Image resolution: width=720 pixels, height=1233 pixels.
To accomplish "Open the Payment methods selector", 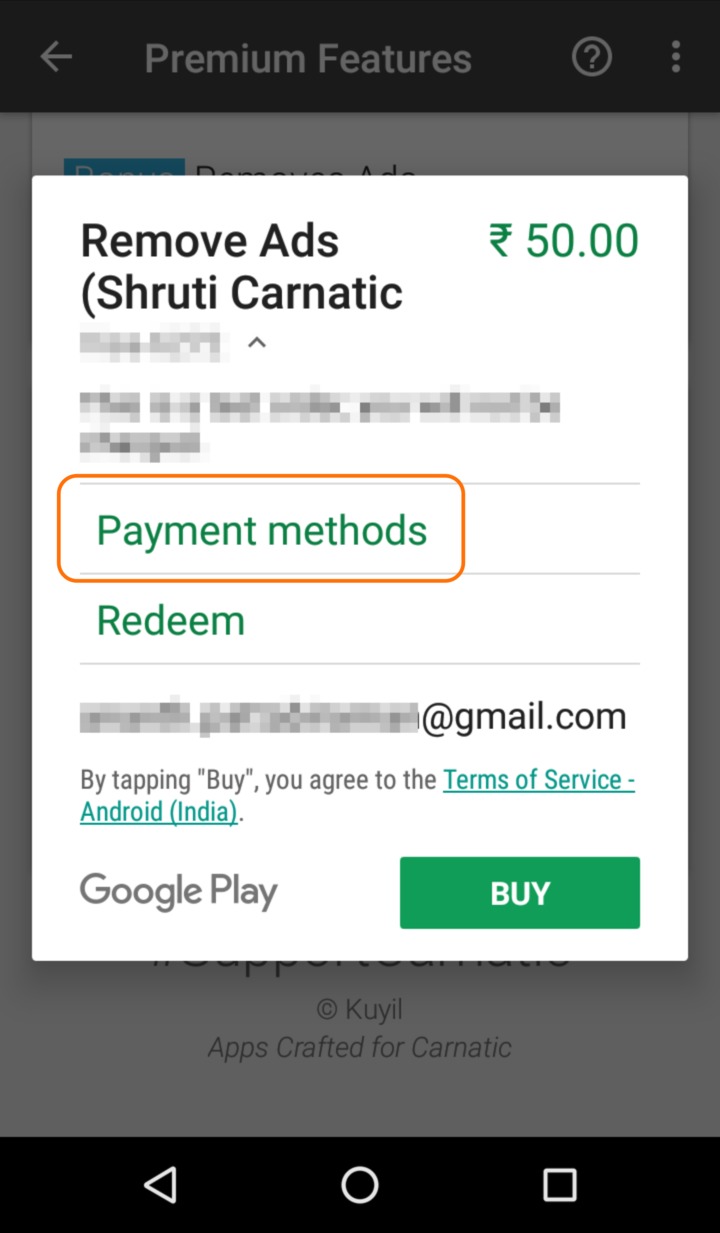I will click(x=262, y=529).
